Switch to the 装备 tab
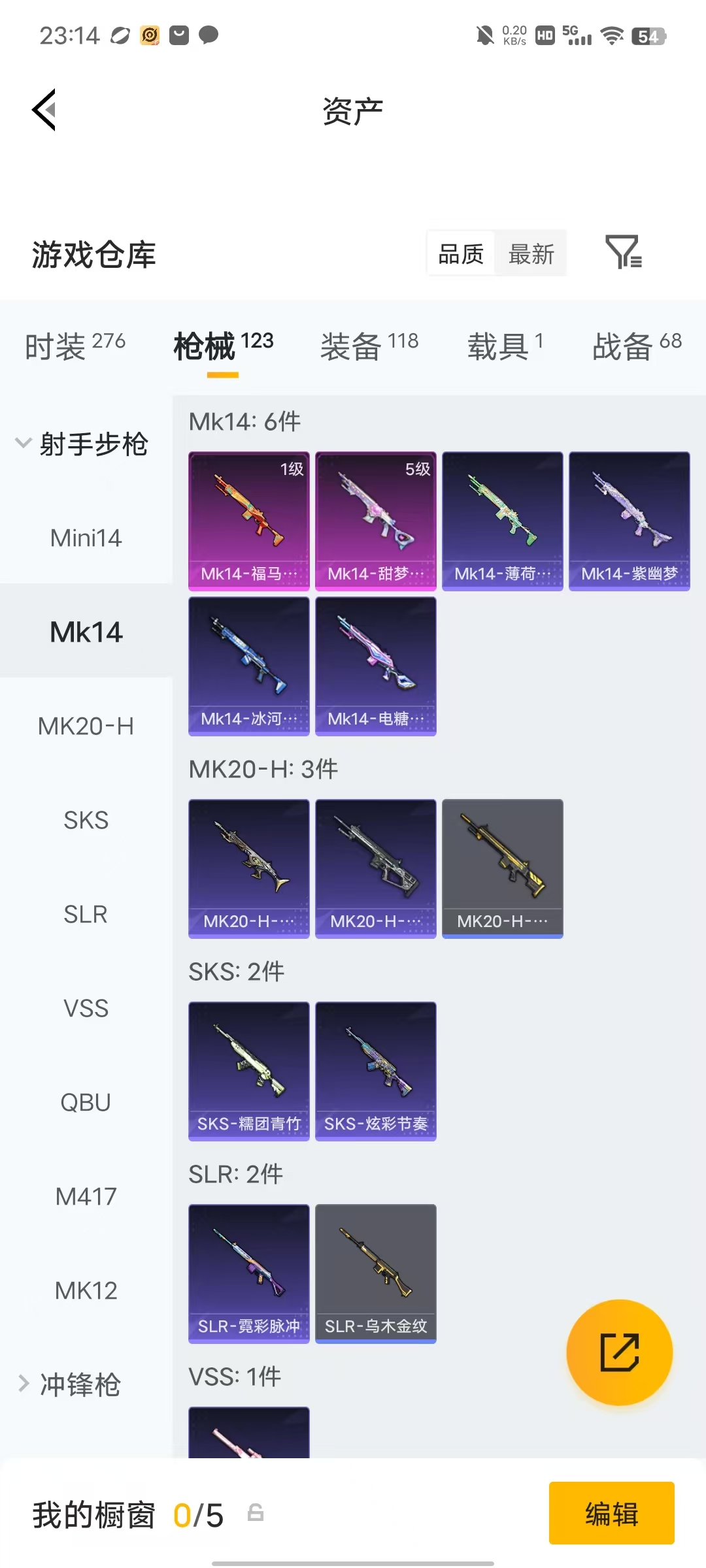The width and height of the screenshot is (706, 1568). click(369, 346)
